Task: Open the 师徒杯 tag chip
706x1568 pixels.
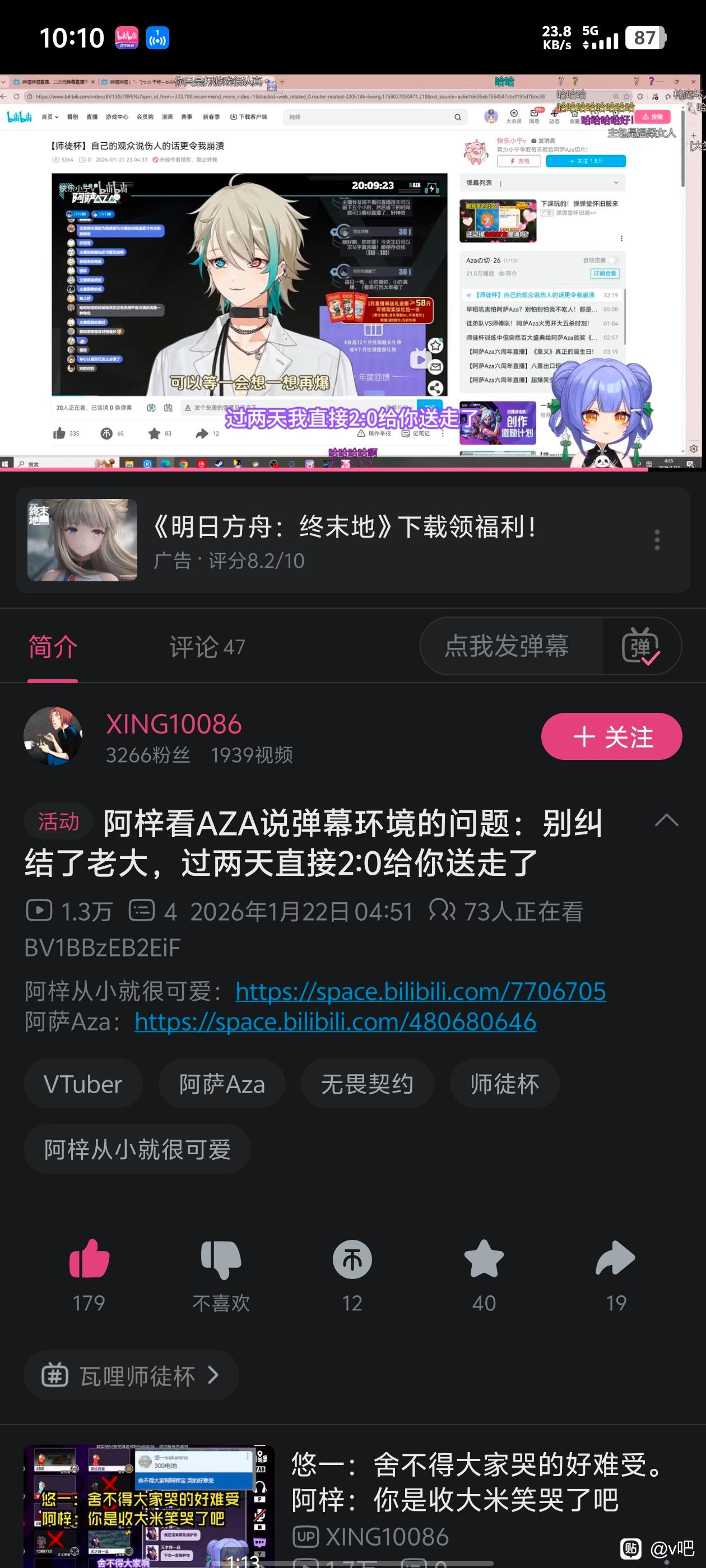Action: click(x=504, y=1084)
